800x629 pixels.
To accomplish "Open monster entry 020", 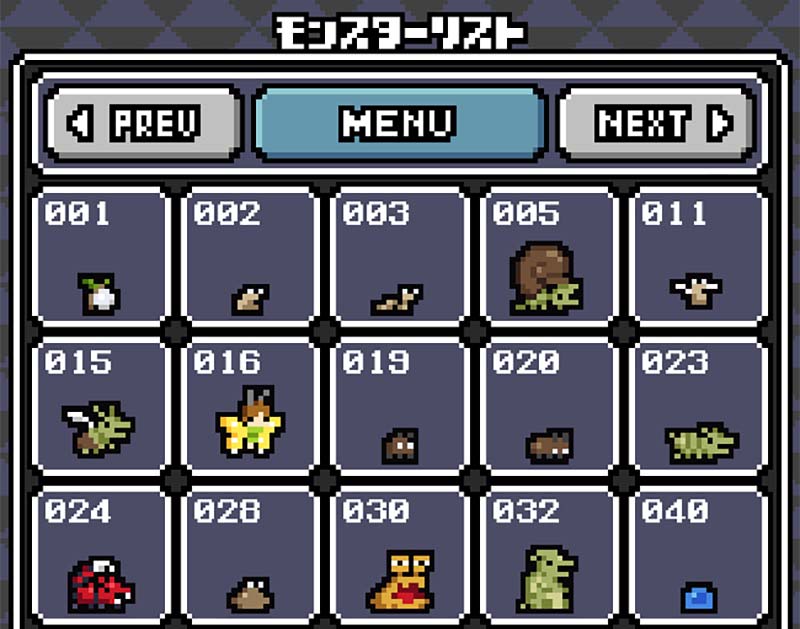I will point(549,407).
